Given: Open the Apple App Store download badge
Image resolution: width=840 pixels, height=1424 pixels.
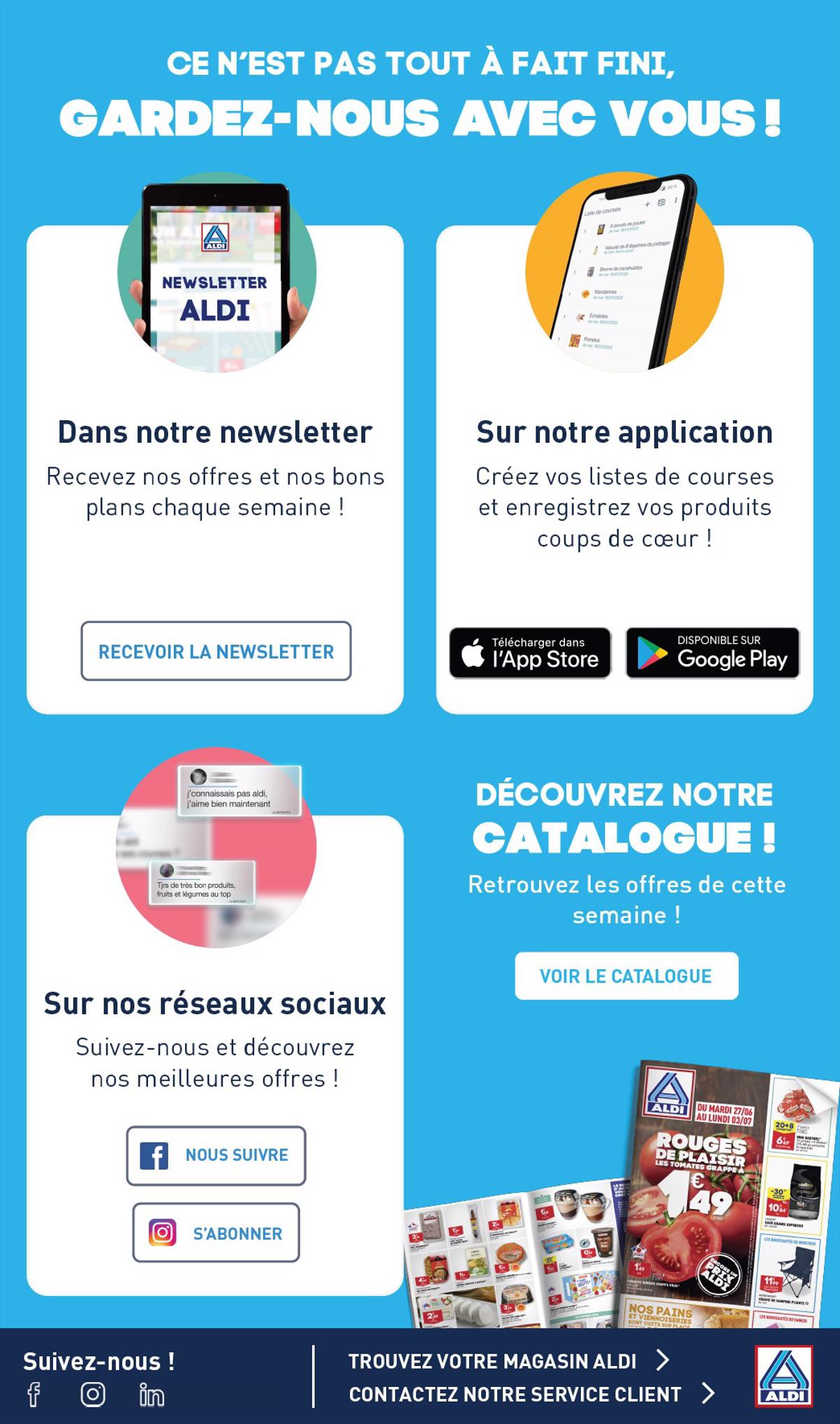Looking at the screenshot, I should click(x=531, y=652).
